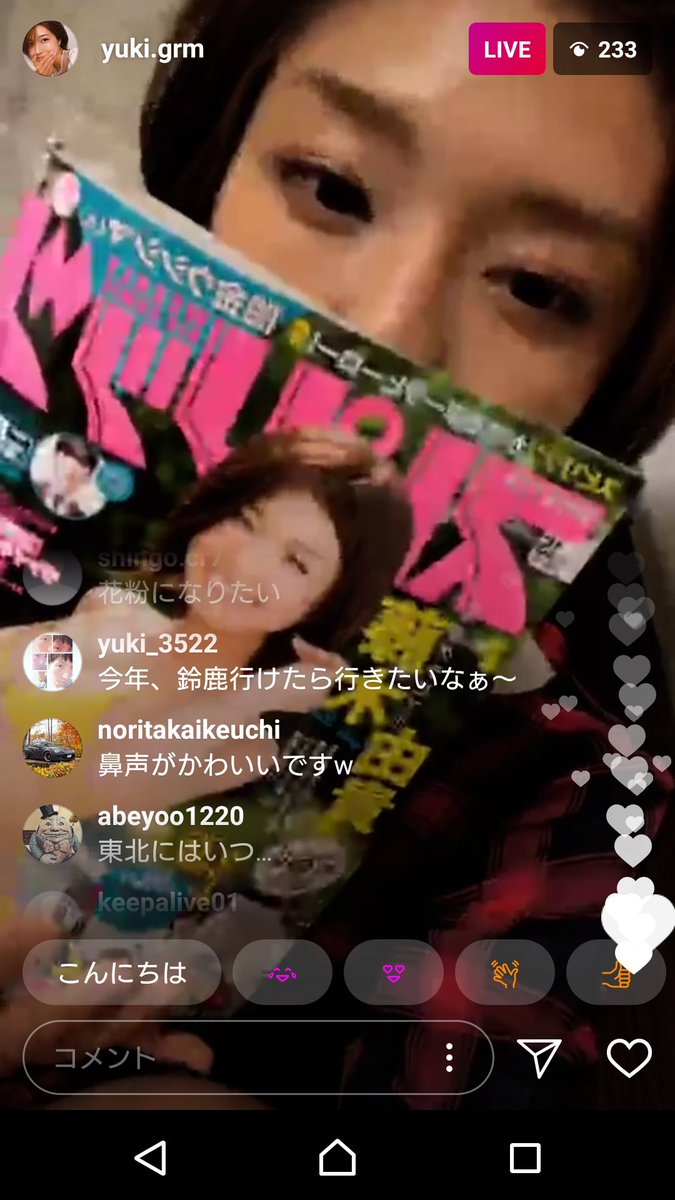
Task: Send the こんにちは quick reply
Action: (x=122, y=972)
